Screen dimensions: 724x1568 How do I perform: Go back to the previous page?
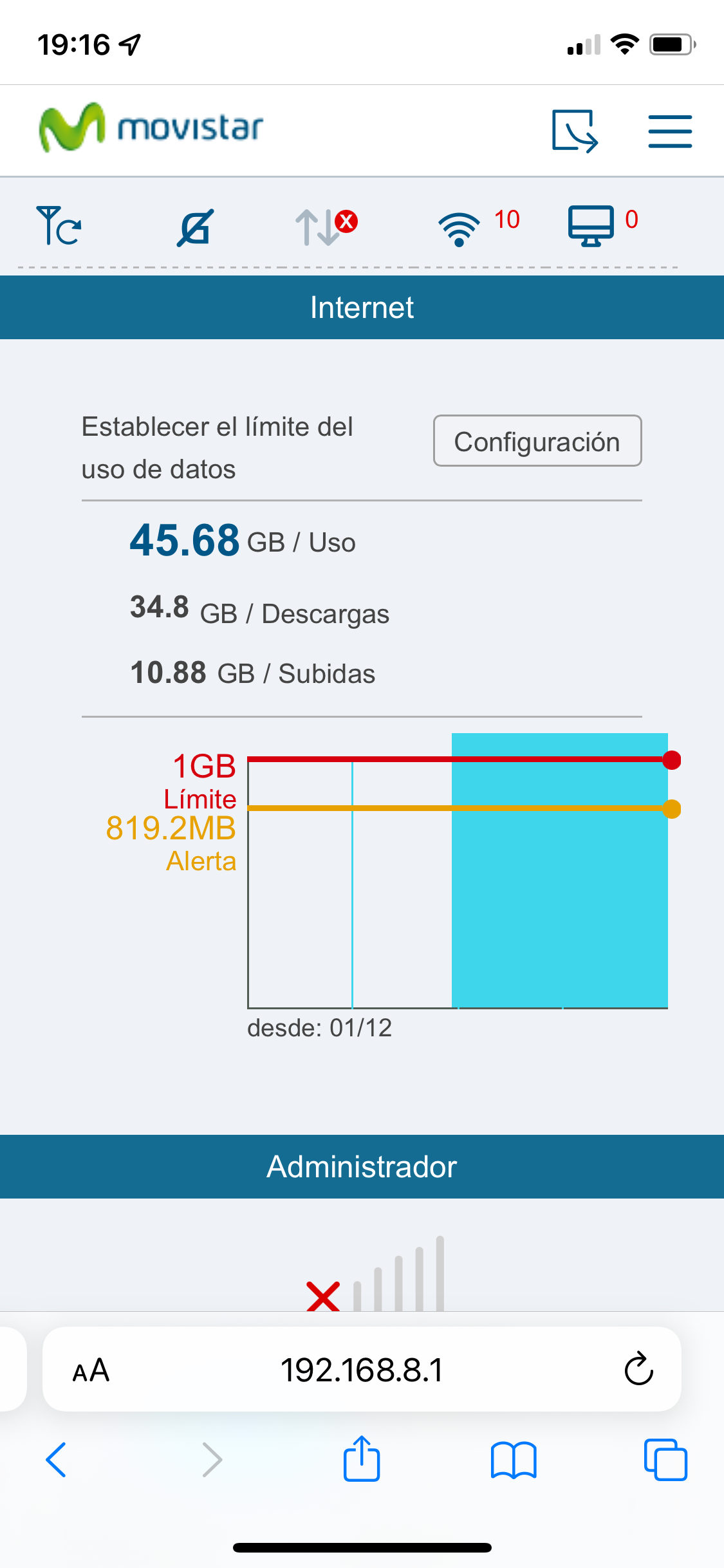(57, 1460)
